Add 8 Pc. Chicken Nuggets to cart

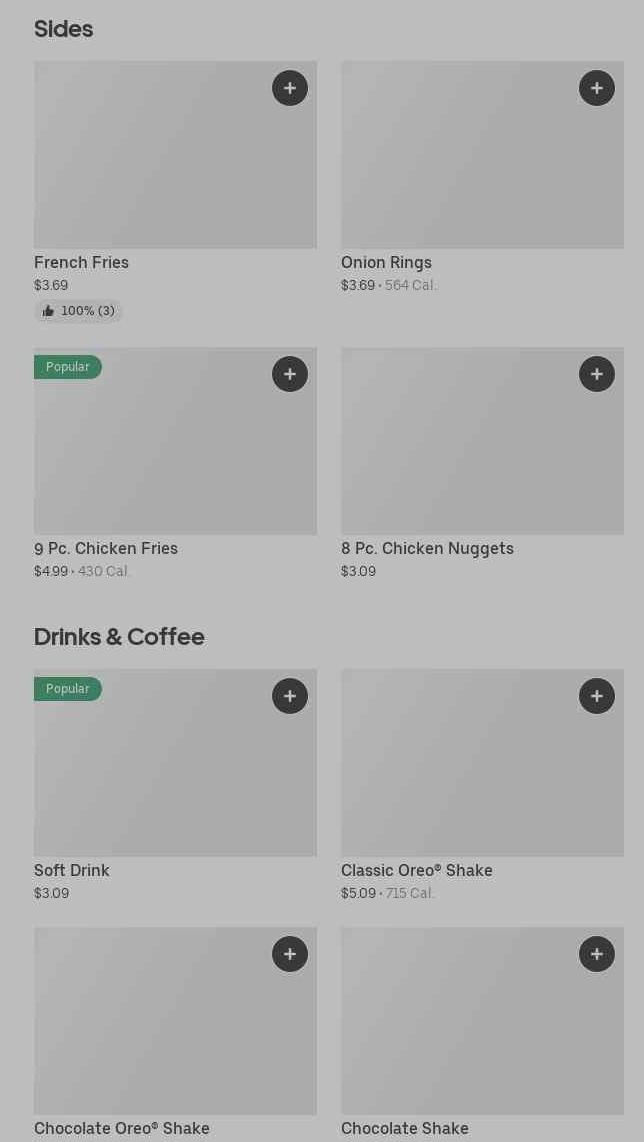tap(597, 374)
